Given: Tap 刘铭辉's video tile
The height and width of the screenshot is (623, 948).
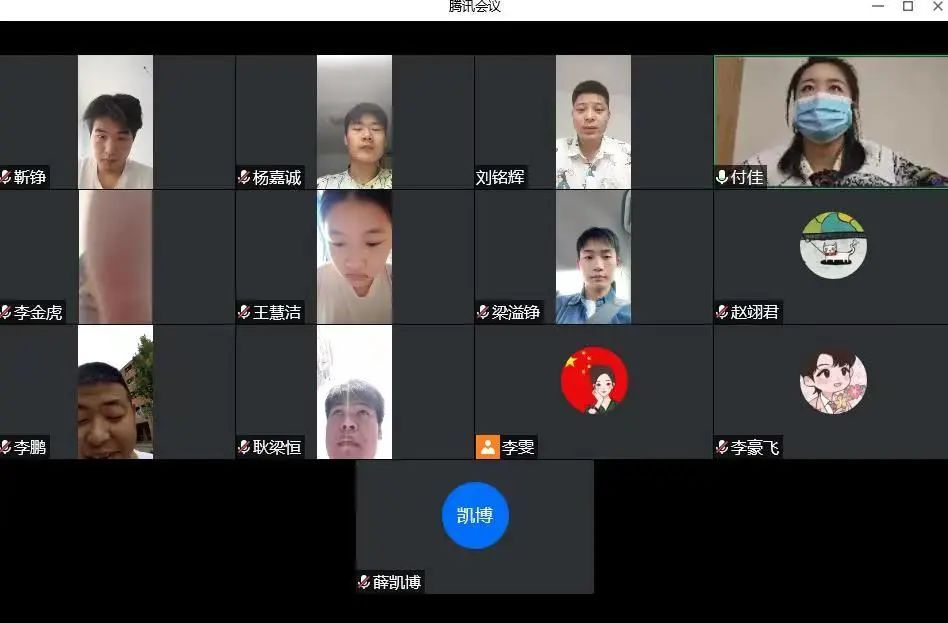Looking at the screenshot, I should pos(593,121).
